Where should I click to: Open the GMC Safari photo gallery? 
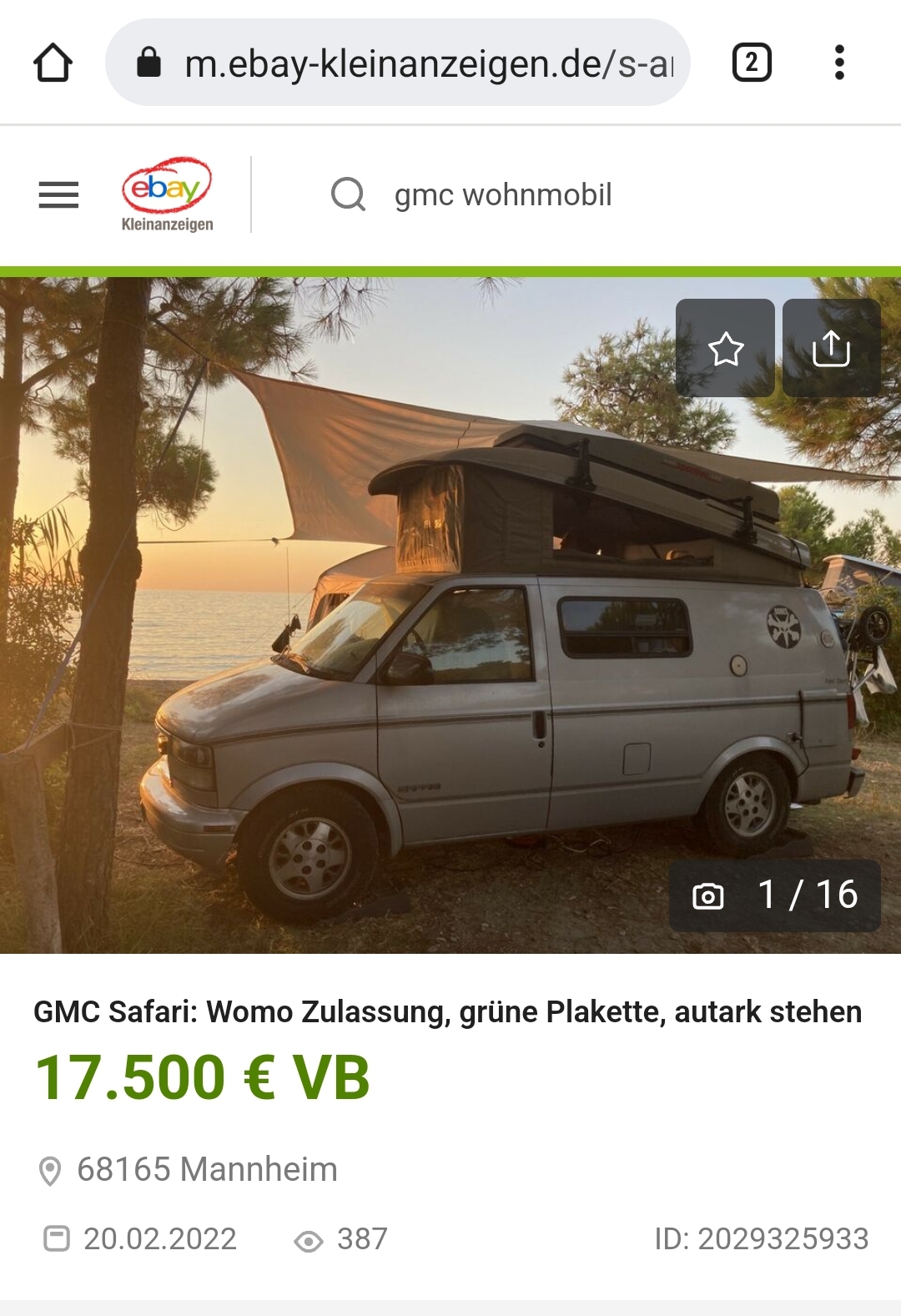(773, 895)
